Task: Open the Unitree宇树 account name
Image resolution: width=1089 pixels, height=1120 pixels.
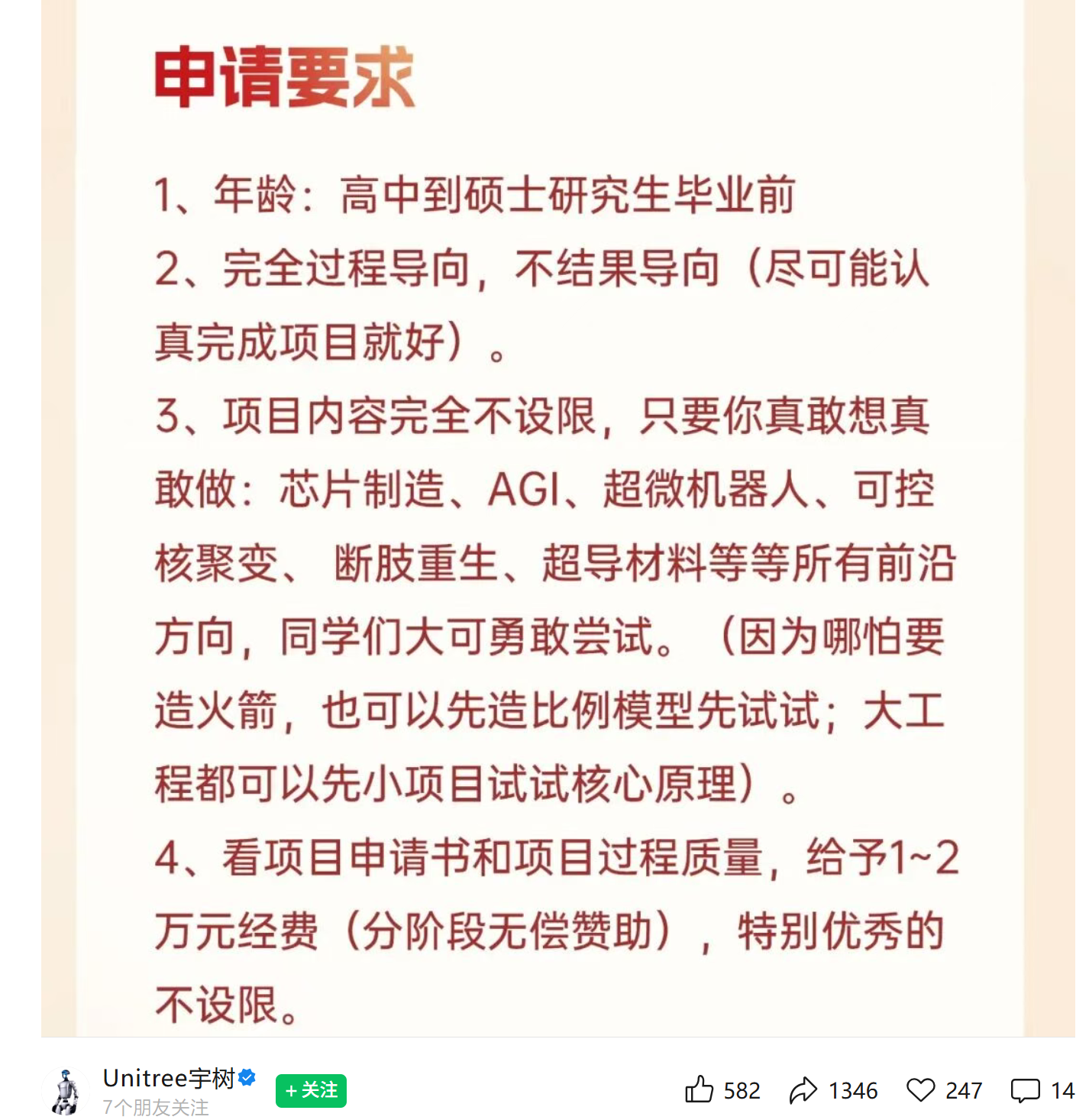Action: coord(169,1078)
